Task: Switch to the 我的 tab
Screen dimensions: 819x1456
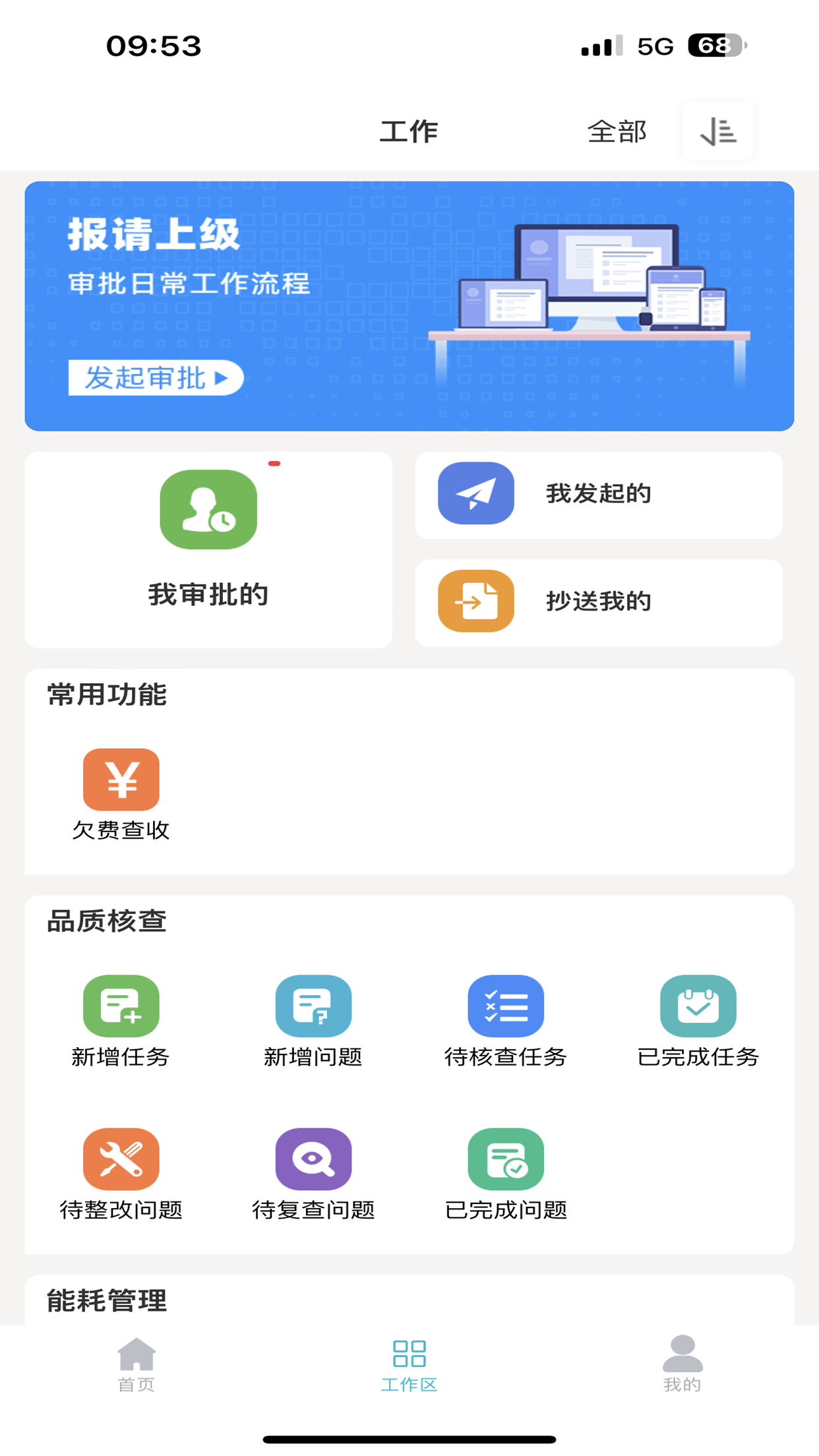Action: click(682, 1364)
